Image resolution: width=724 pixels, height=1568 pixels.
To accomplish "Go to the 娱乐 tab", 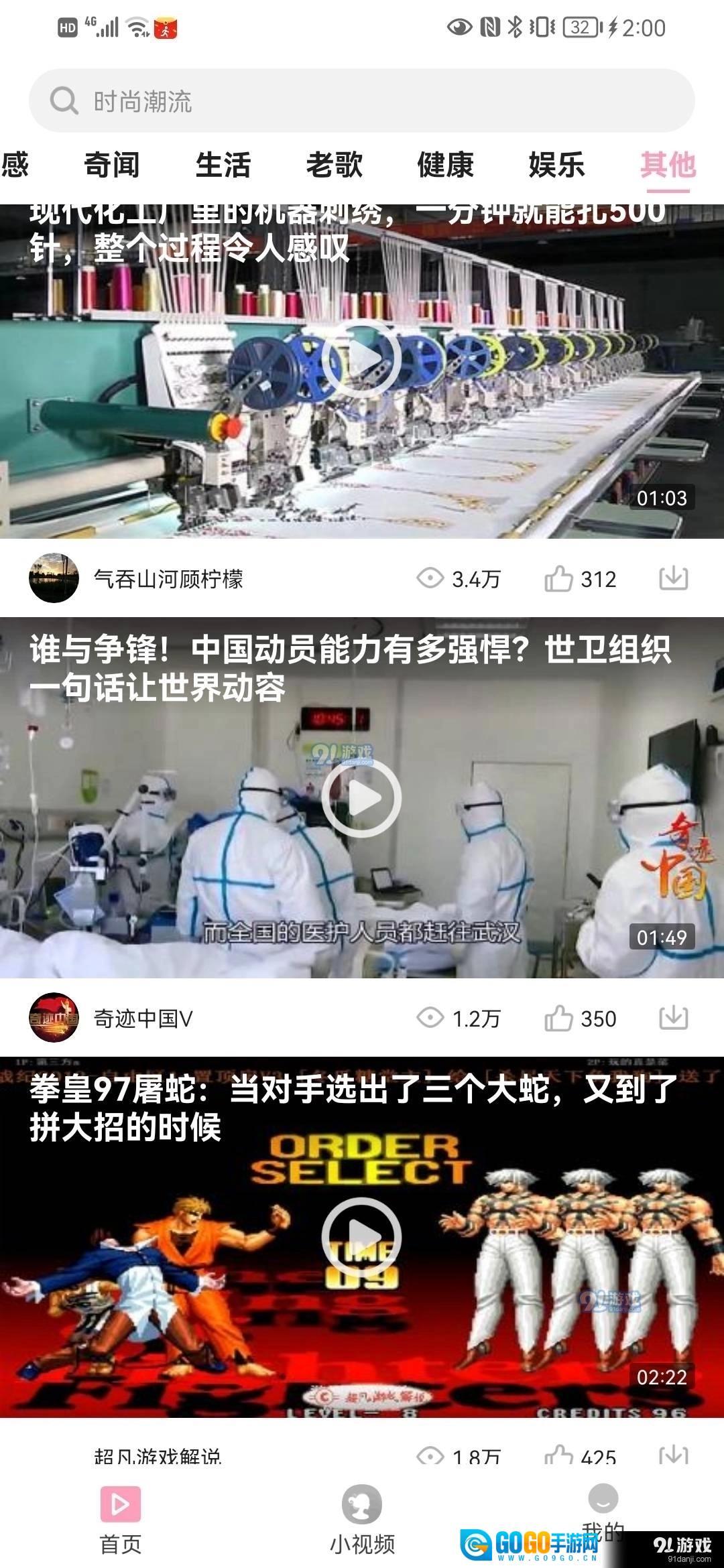I will [x=556, y=165].
